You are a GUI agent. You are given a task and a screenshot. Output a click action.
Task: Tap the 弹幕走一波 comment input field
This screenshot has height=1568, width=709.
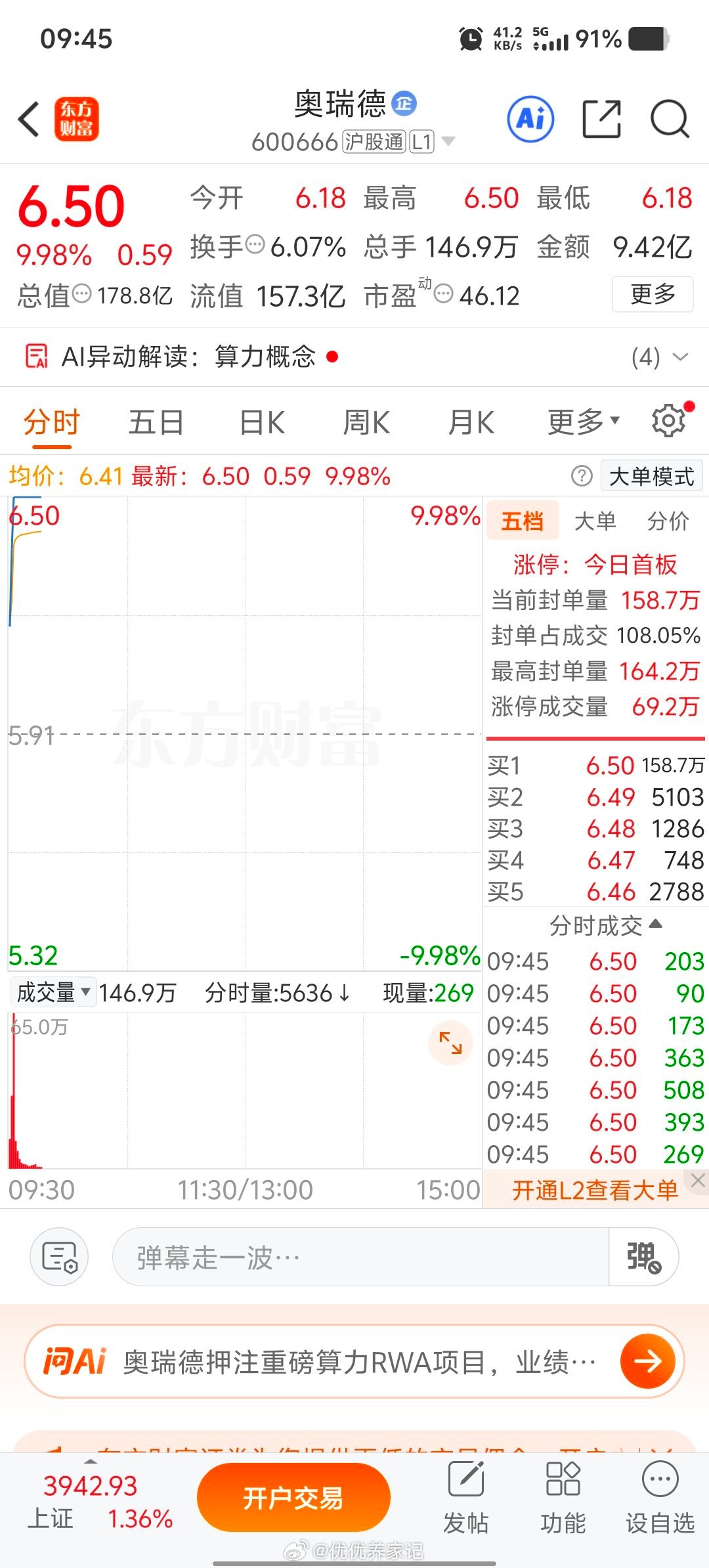[361, 1257]
